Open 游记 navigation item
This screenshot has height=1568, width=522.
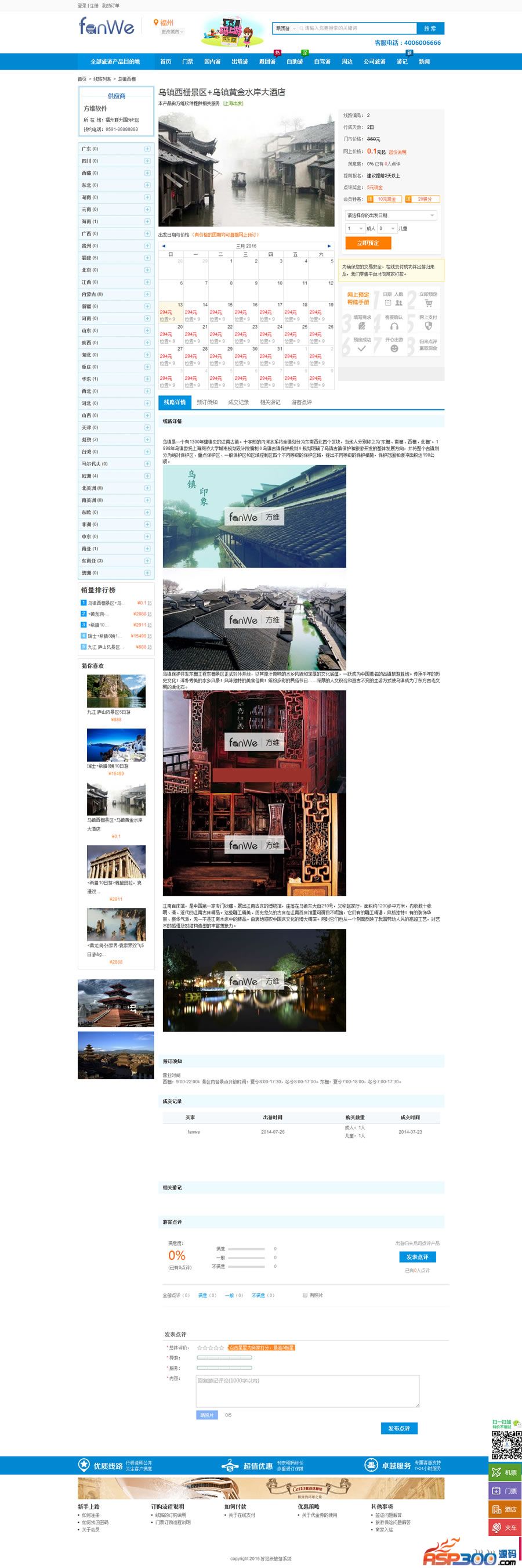pyautogui.click(x=402, y=62)
